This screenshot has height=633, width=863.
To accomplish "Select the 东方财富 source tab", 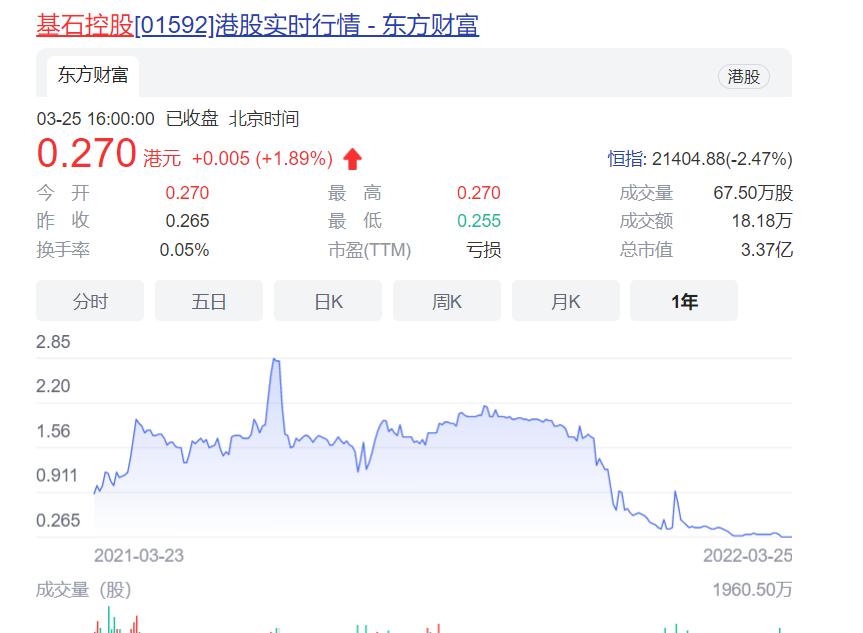I will click(92, 75).
